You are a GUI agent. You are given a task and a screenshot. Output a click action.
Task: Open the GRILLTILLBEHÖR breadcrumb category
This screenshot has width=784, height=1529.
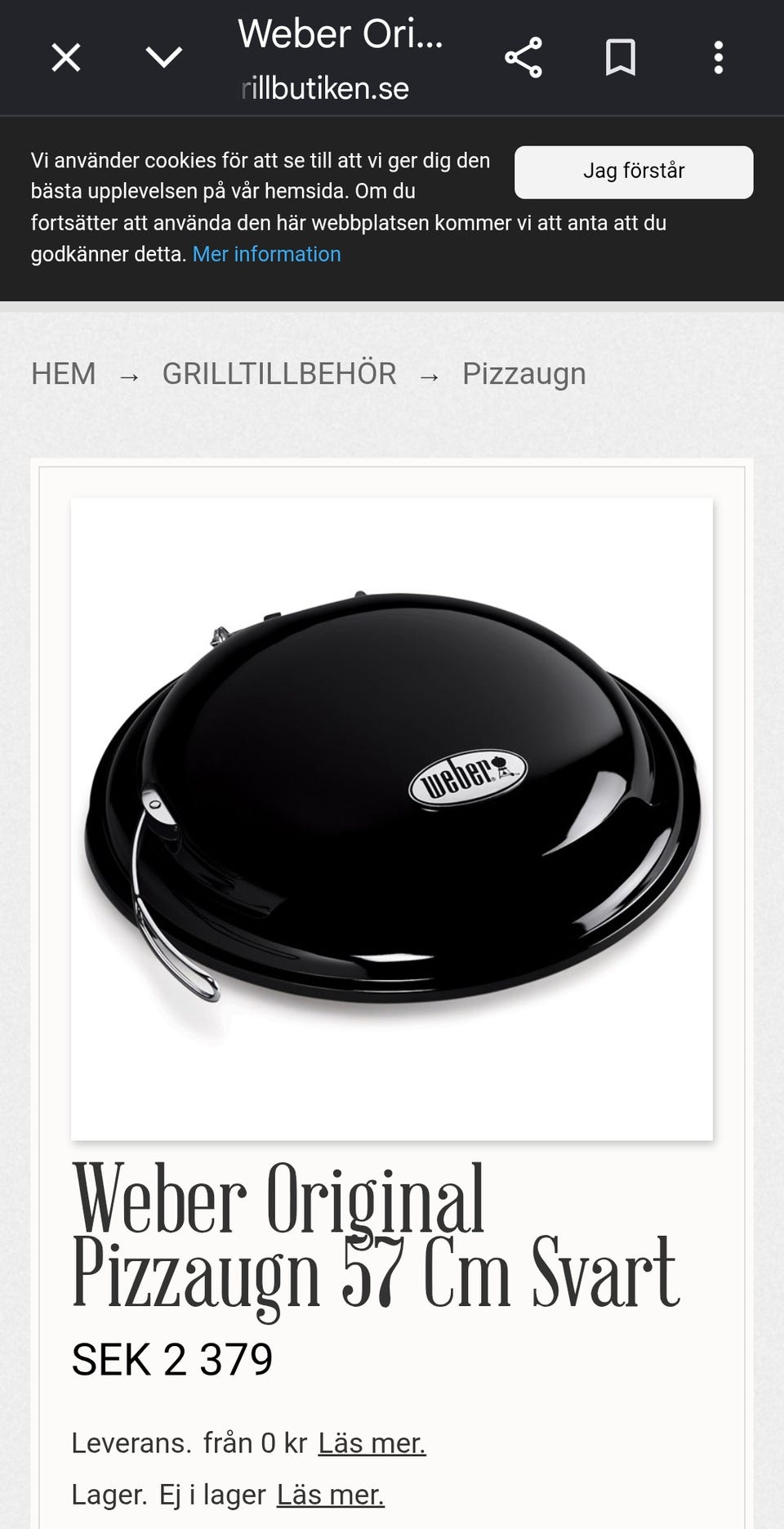279,374
